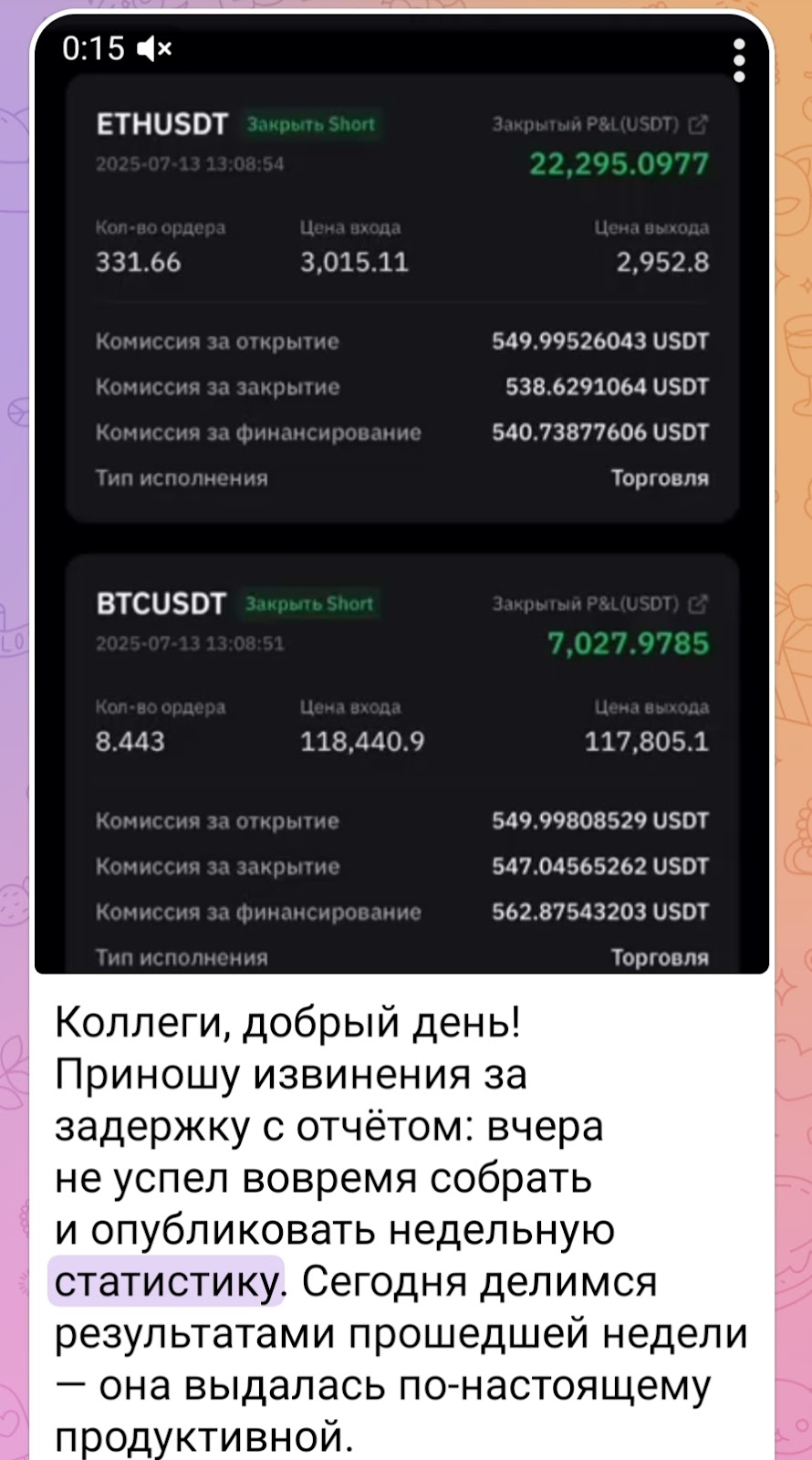Open the three-dot menu on the video
This screenshot has width=812, height=1460.
pos(741,57)
